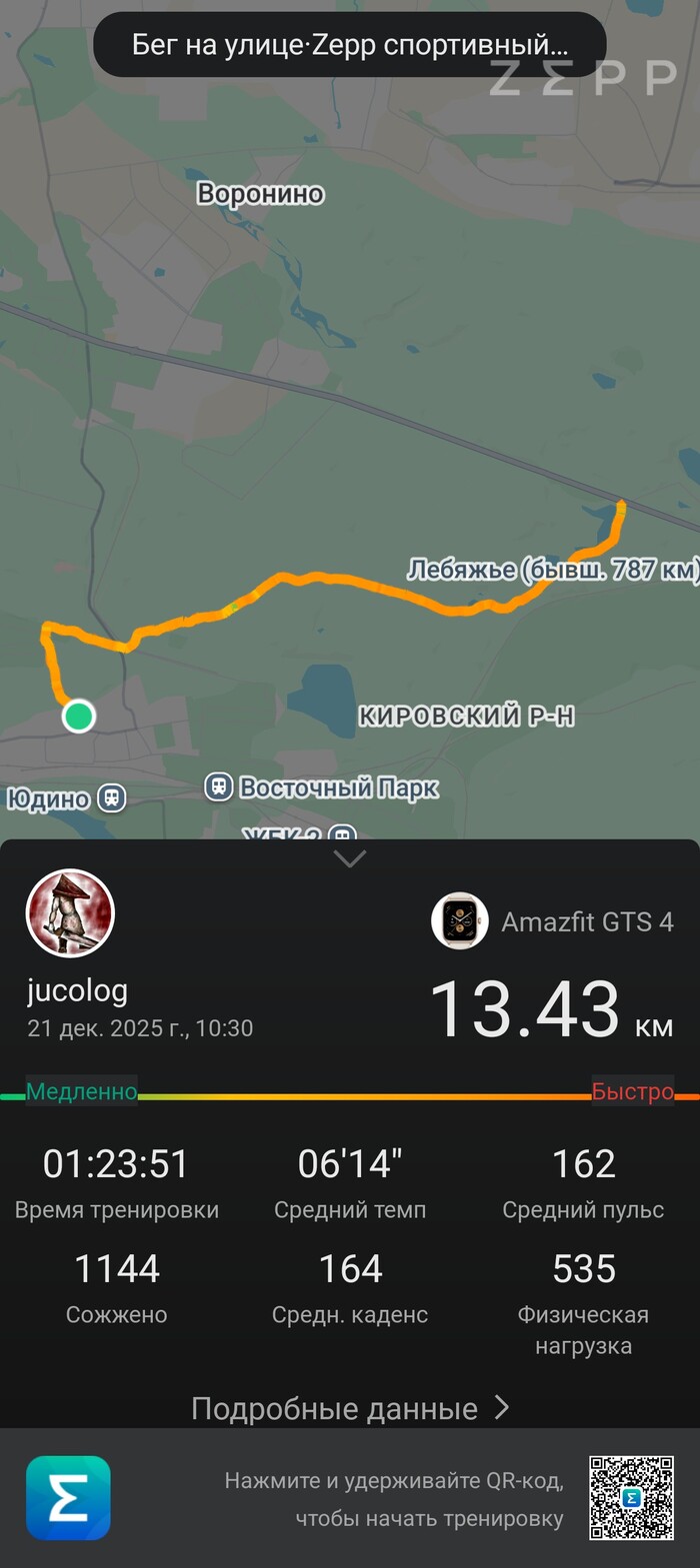Collapse the workout stats panel chevron
Image resolution: width=700 pixels, height=1568 pixels.
pos(349,858)
